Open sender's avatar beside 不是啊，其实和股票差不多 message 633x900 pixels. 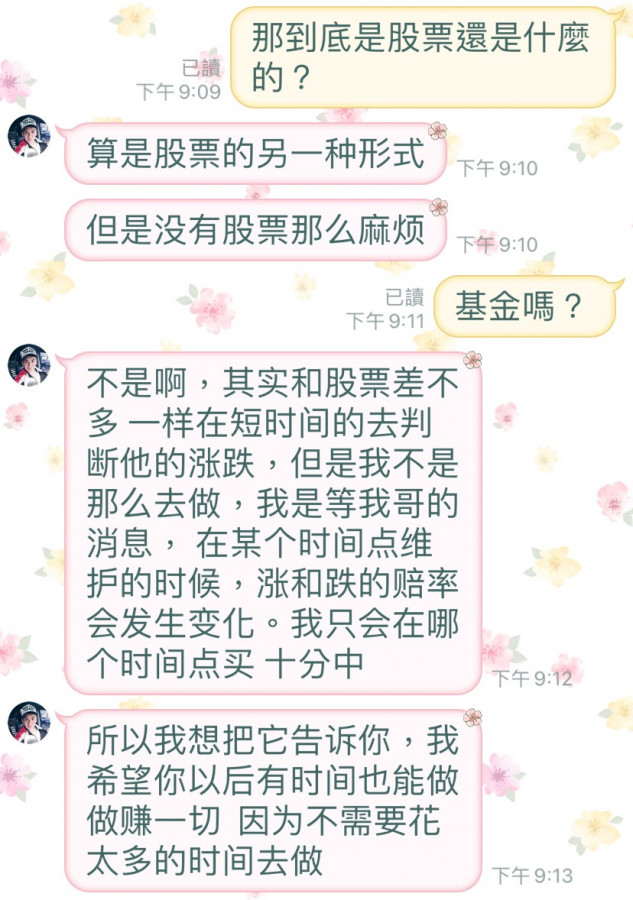point(28,365)
